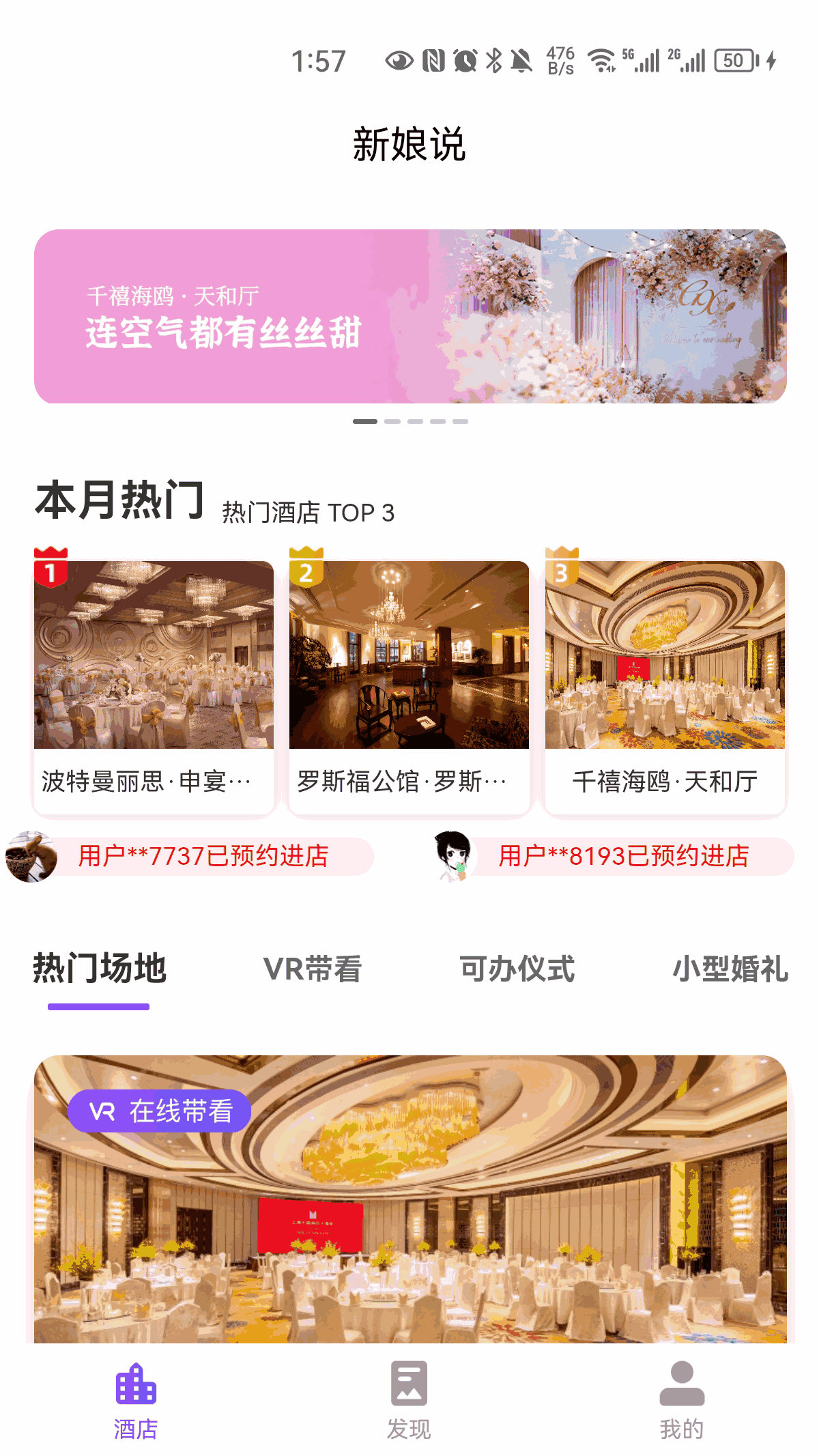The image size is (819, 1456).
Task: Switch to the VR带看 tab
Action: tap(313, 969)
